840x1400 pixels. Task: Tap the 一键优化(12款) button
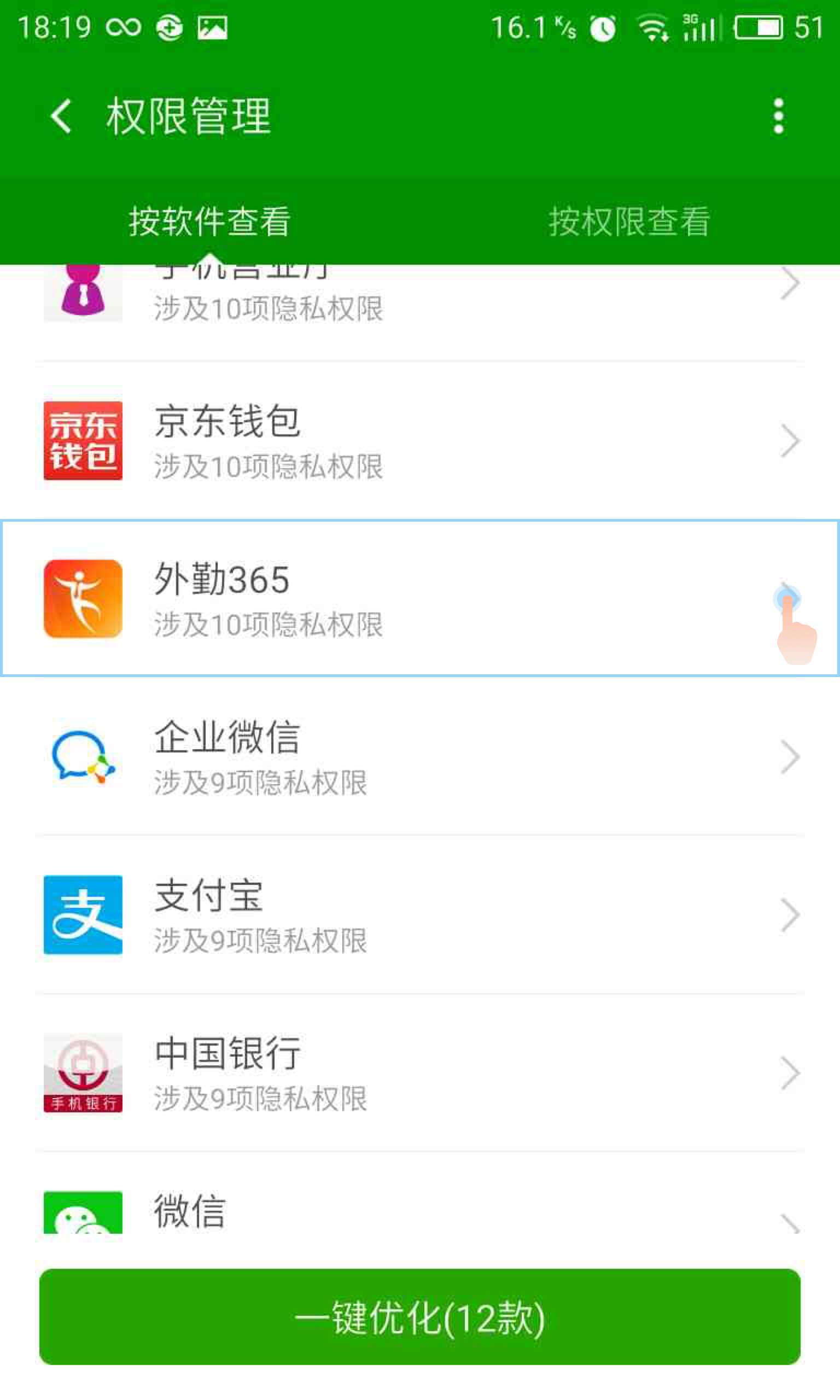(x=419, y=1316)
